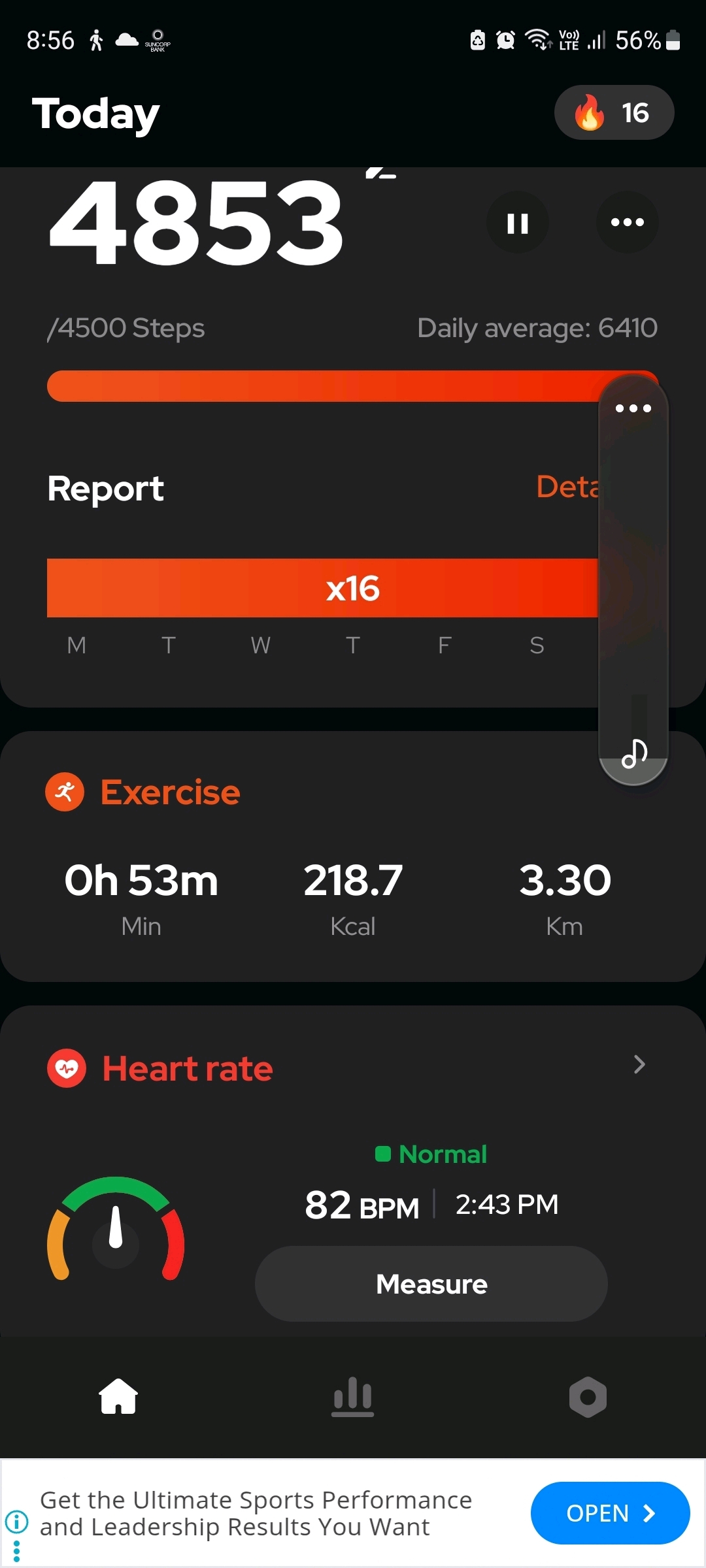
Task: View report details
Action: point(567,487)
